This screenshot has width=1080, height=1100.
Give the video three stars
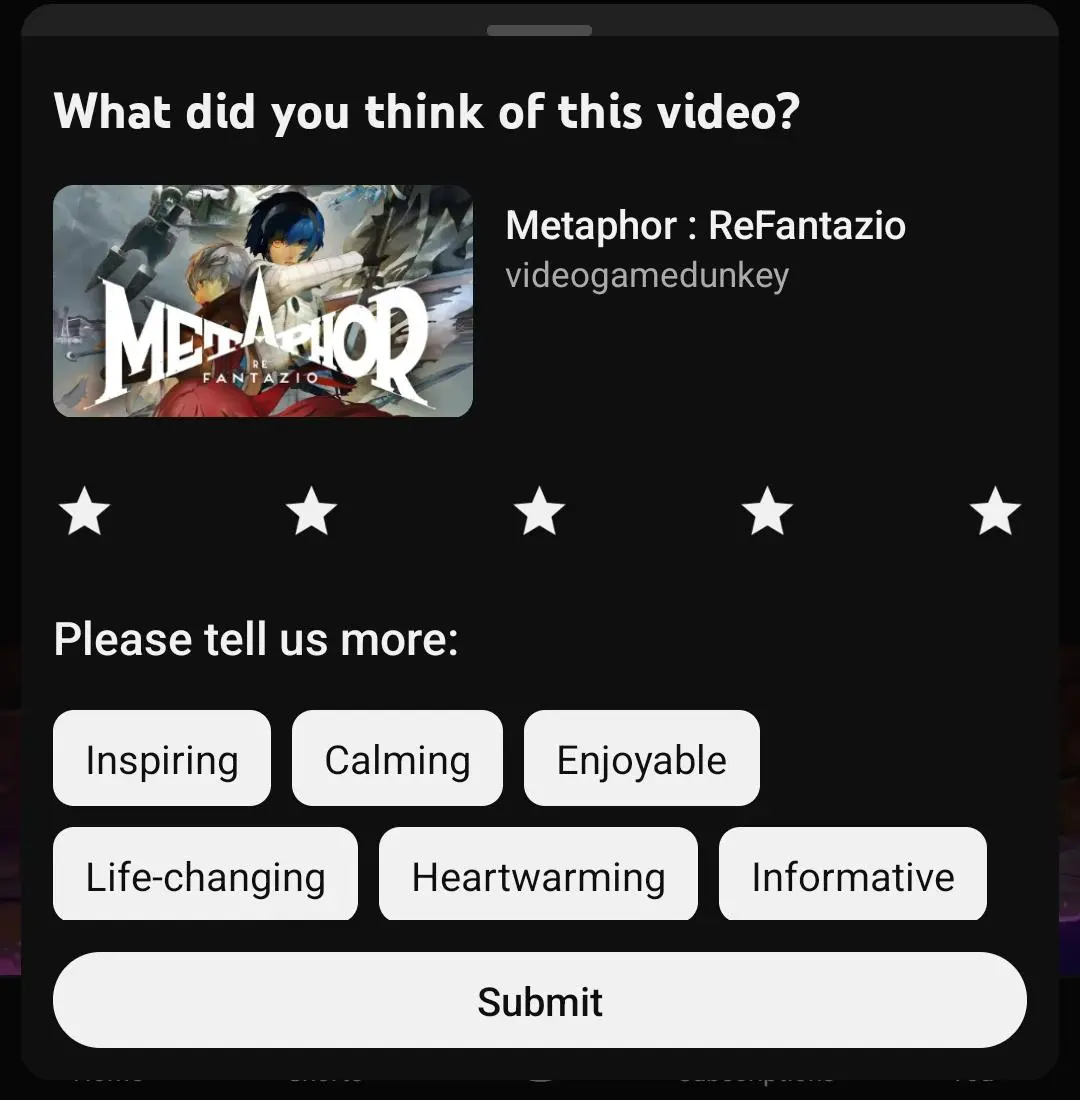click(539, 512)
